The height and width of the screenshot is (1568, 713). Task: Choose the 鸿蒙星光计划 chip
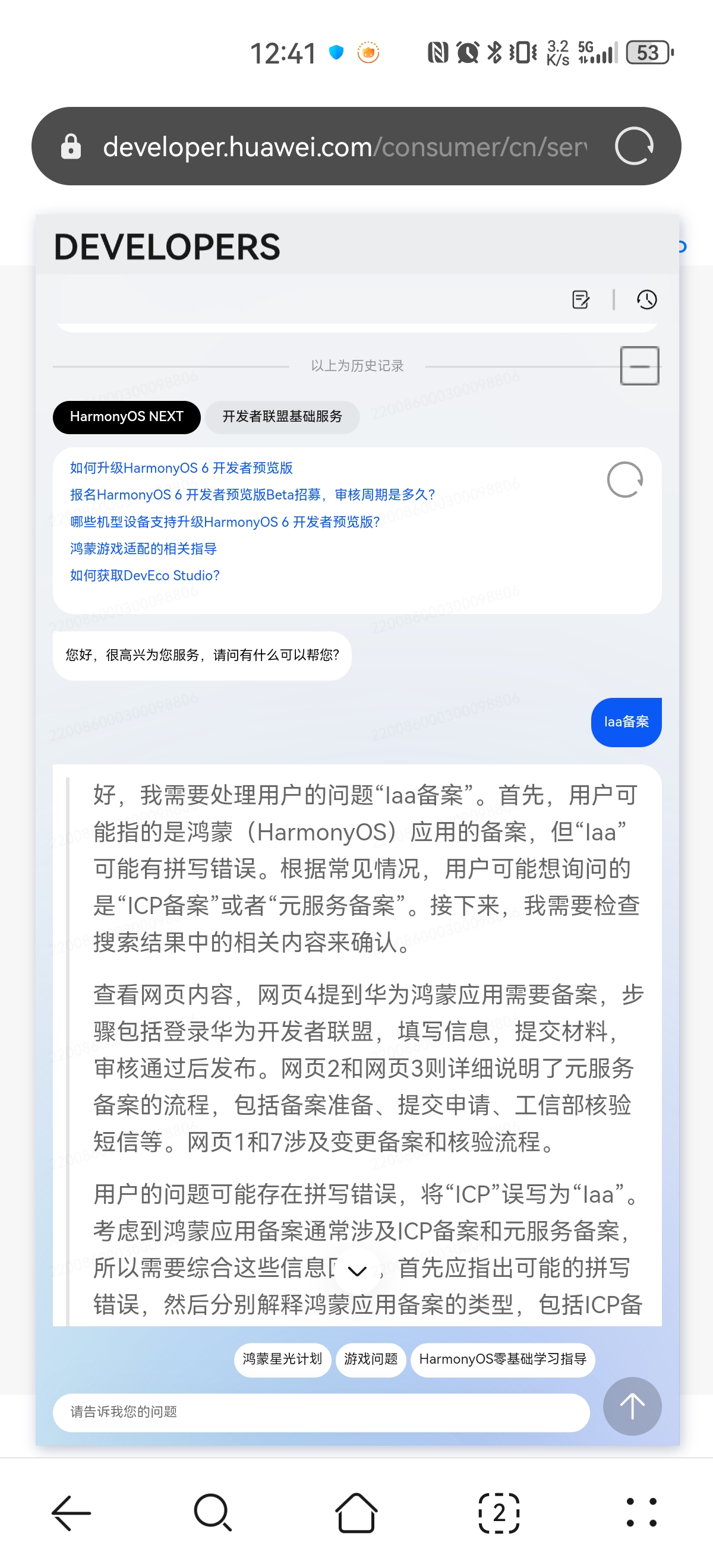pyautogui.click(x=282, y=1359)
